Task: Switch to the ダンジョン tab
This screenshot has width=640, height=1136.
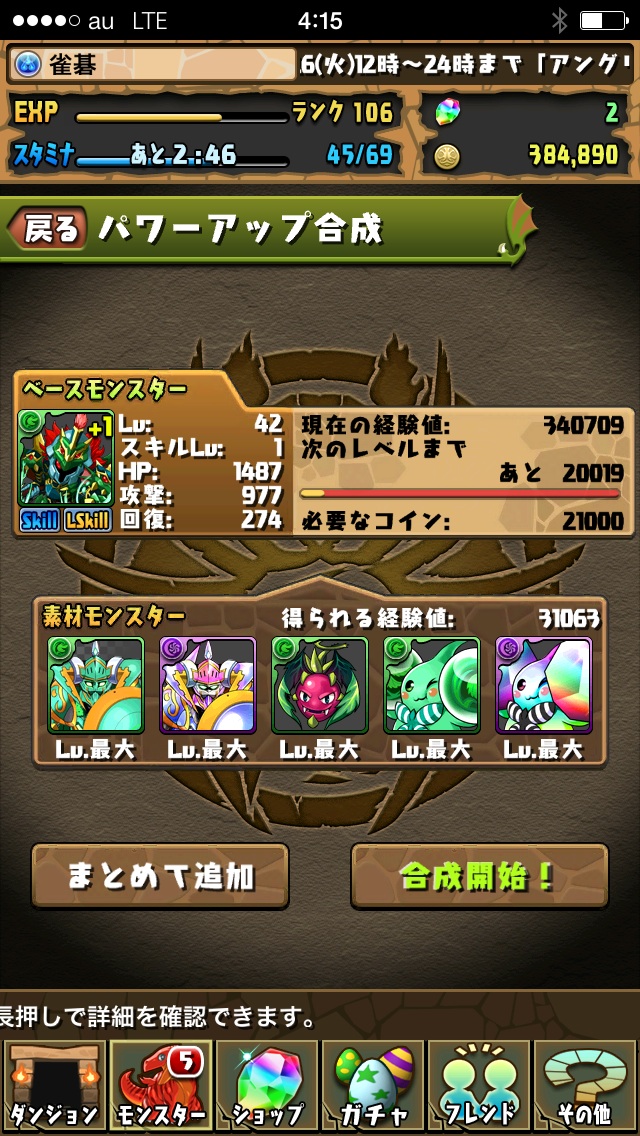Action: (53, 1086)
